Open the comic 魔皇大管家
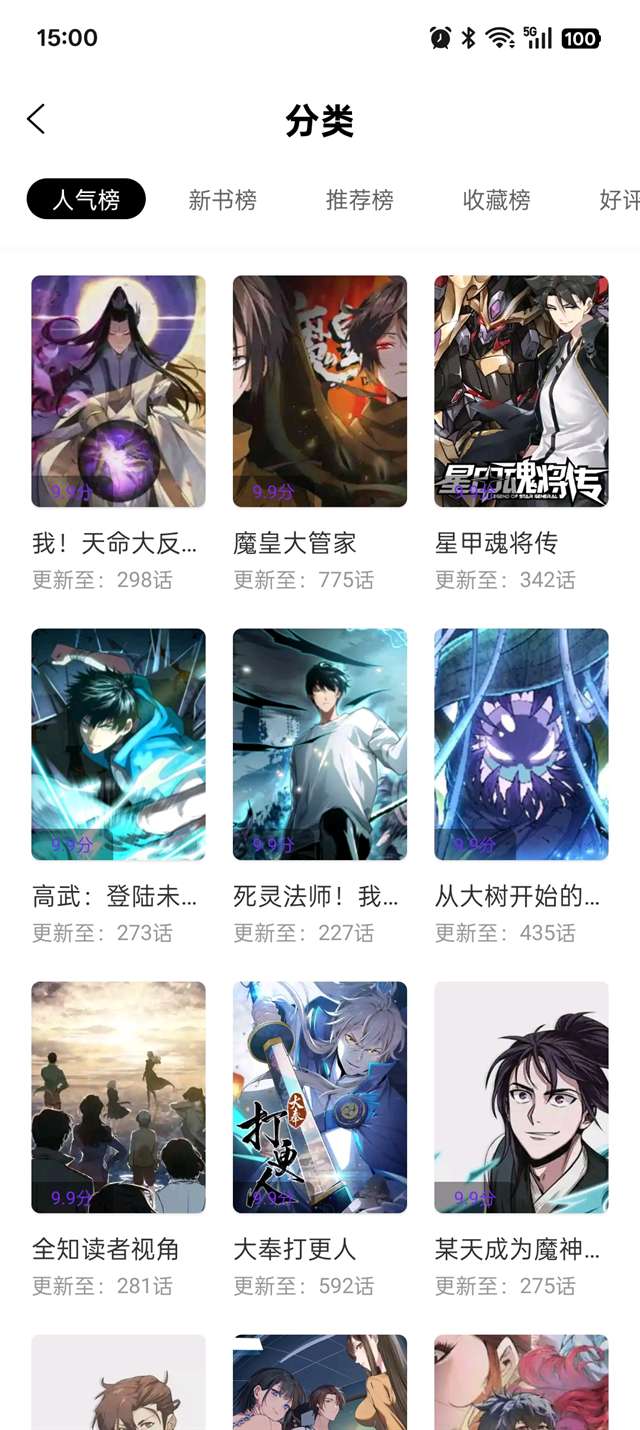 pyautogui.click(x=320, y=391)
